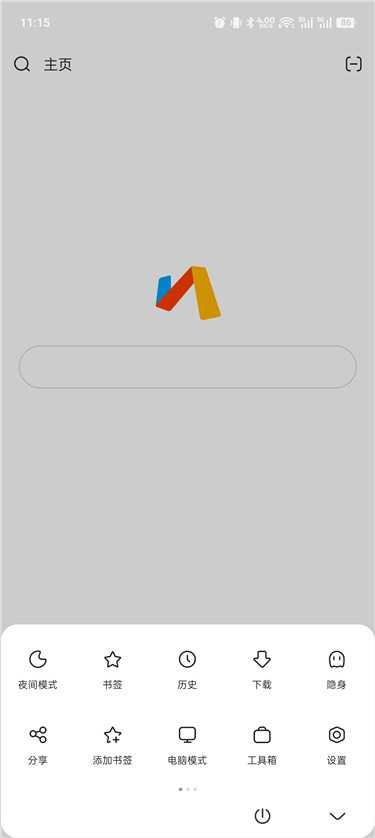375x838 pixels.
Task: Open browsing history (历史)
Action: pos(187,670)
